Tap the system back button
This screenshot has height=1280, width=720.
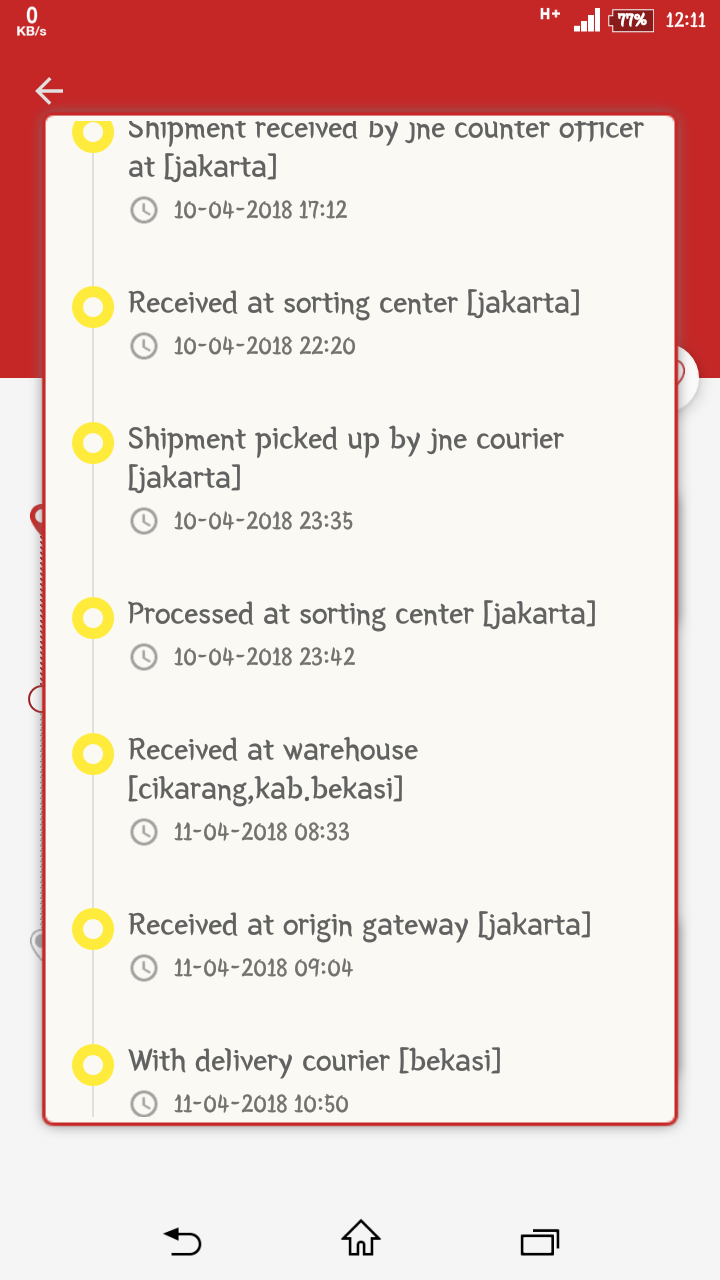(183, 1241)
